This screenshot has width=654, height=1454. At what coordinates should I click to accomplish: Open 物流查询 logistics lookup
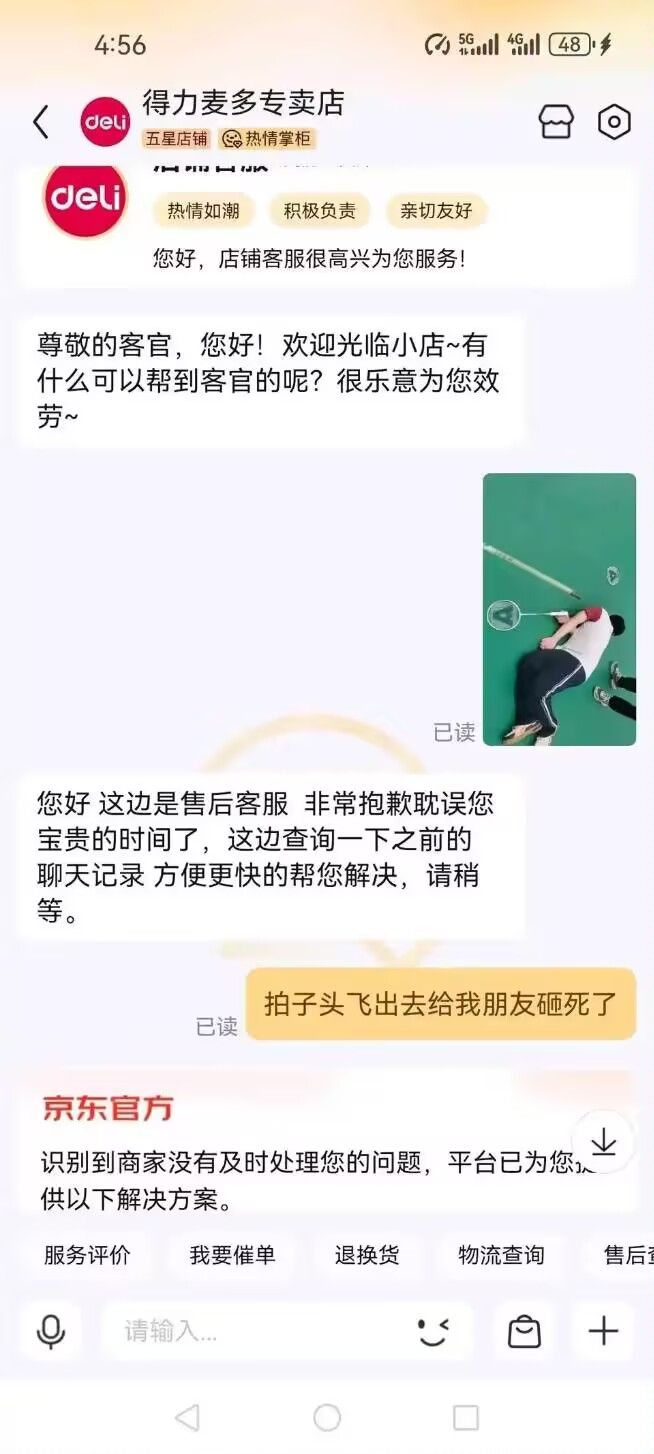pyautogui.click(x=501, y=1255)
